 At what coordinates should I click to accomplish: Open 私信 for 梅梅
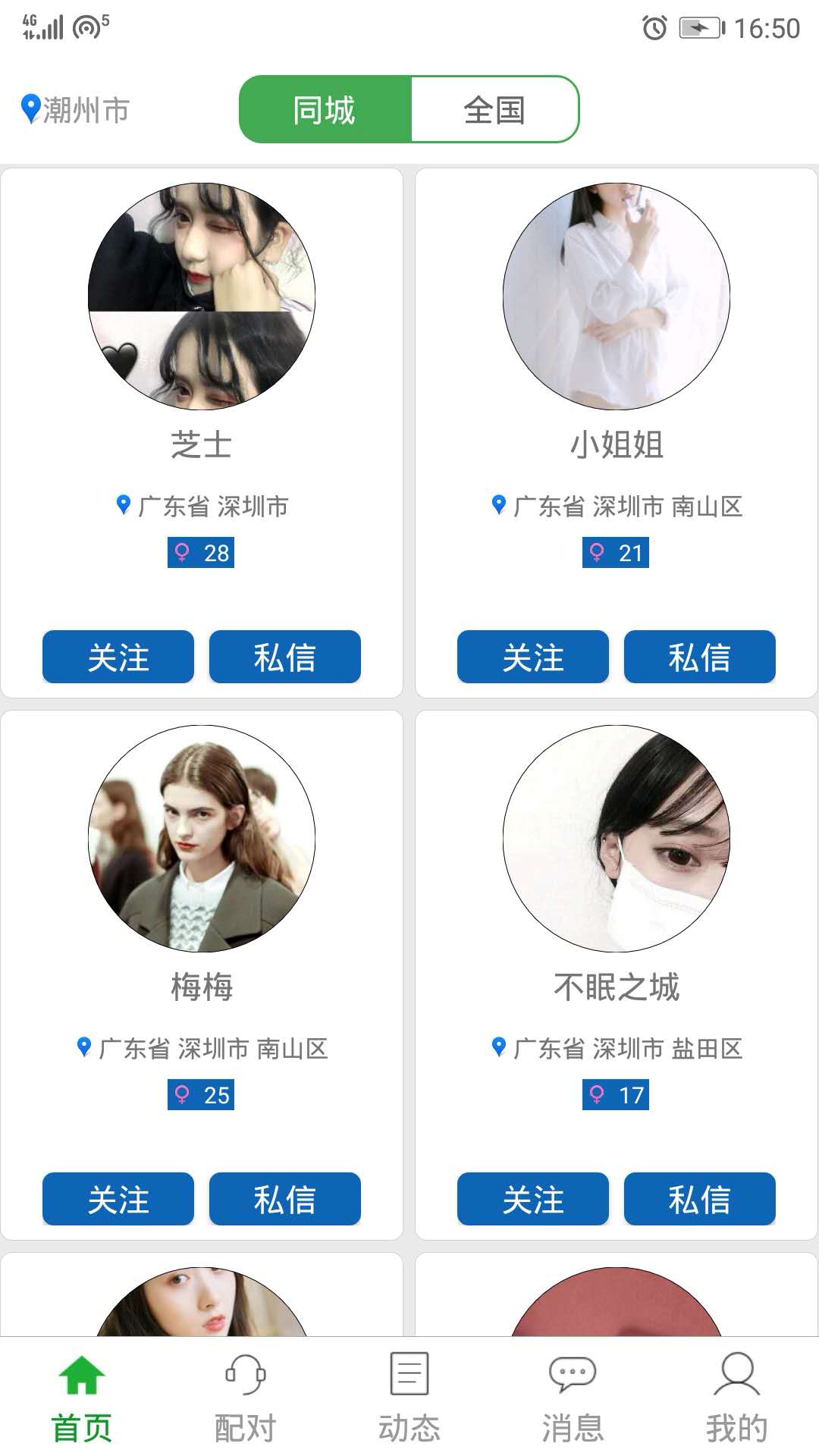tap(285, 1199)
